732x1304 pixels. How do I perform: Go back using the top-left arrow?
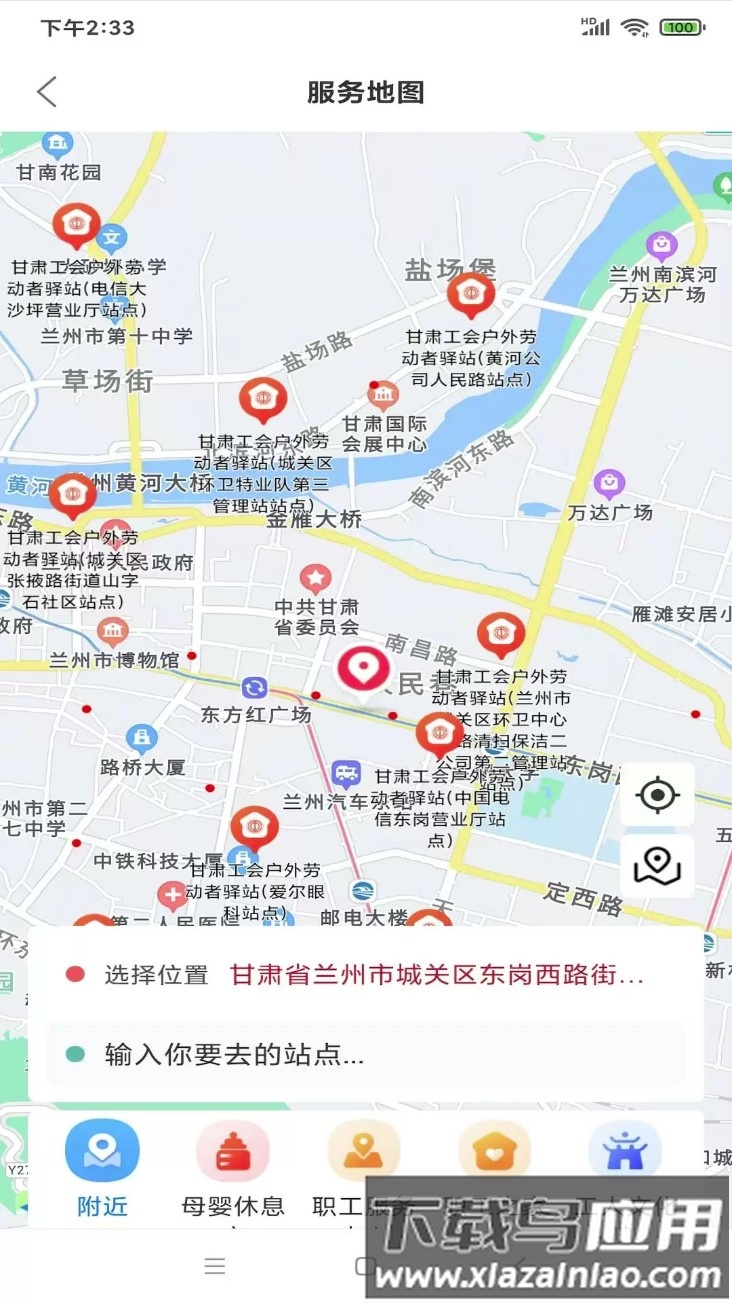pos(45,91)
